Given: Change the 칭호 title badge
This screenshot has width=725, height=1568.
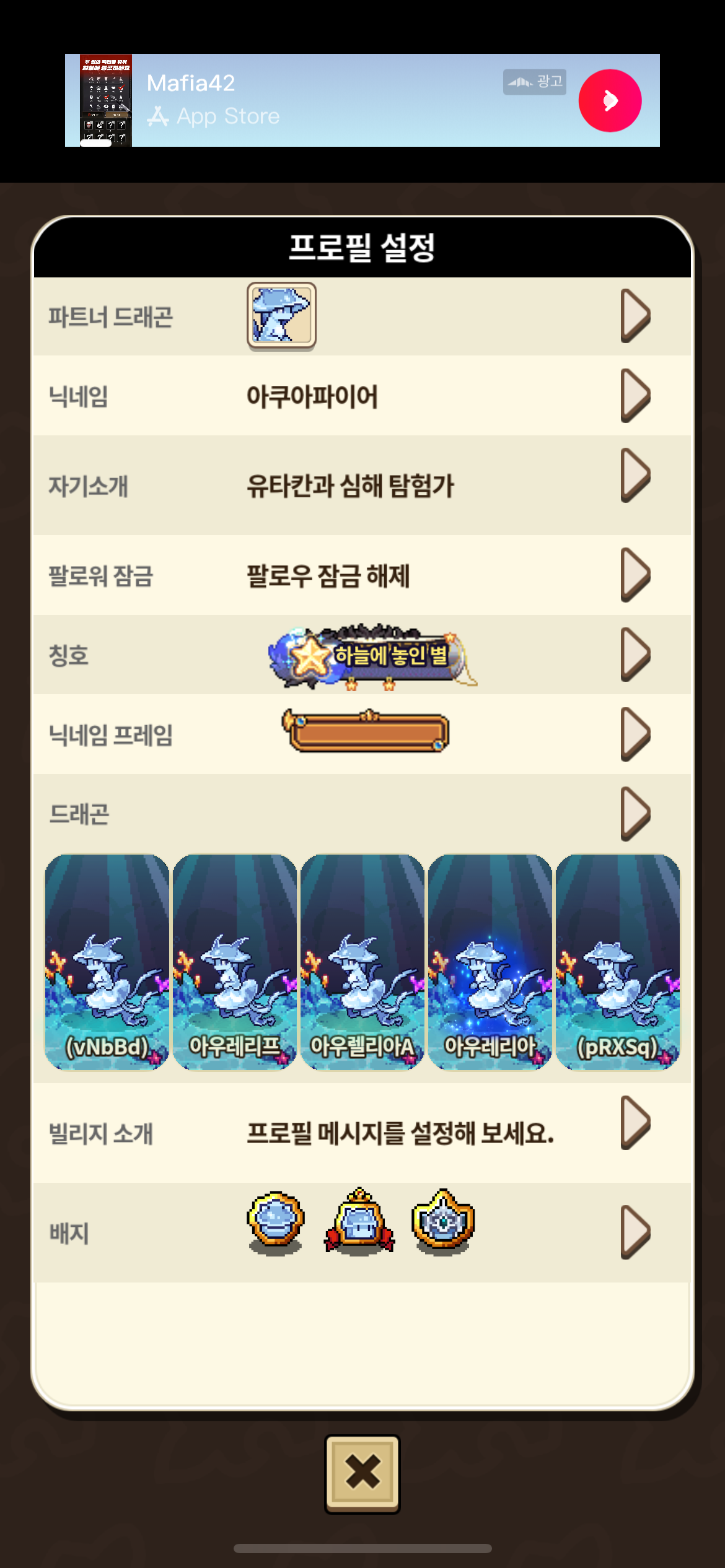Looking at the screenshot, I should tap(635, 655).
